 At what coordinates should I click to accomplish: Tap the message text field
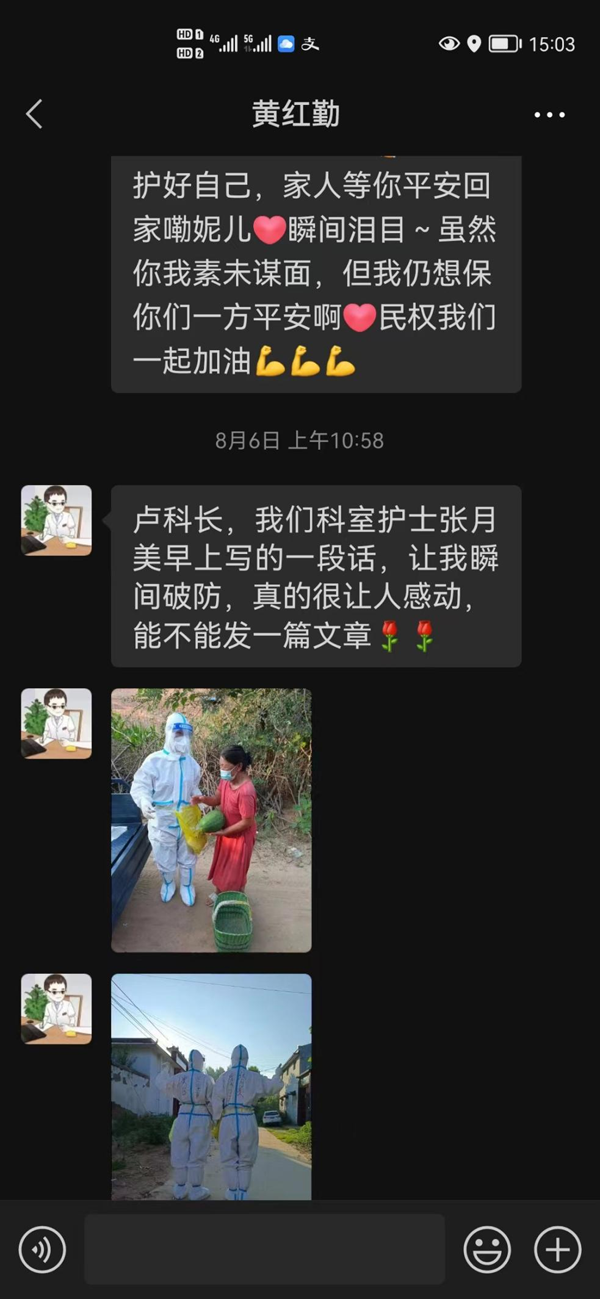point(264,1249)
